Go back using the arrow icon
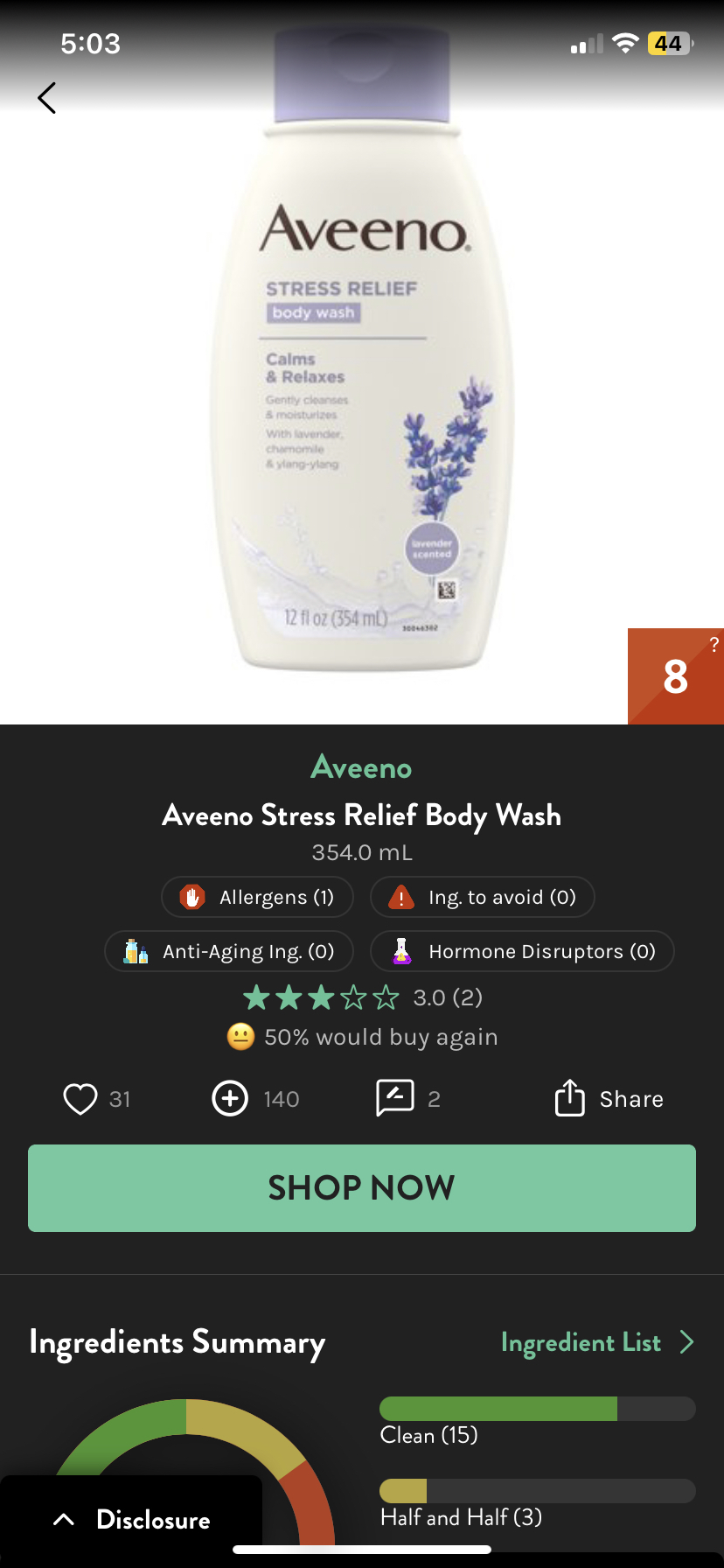Image resolution: width=724 pixels, height=1568 pixels. coord(47,98)
